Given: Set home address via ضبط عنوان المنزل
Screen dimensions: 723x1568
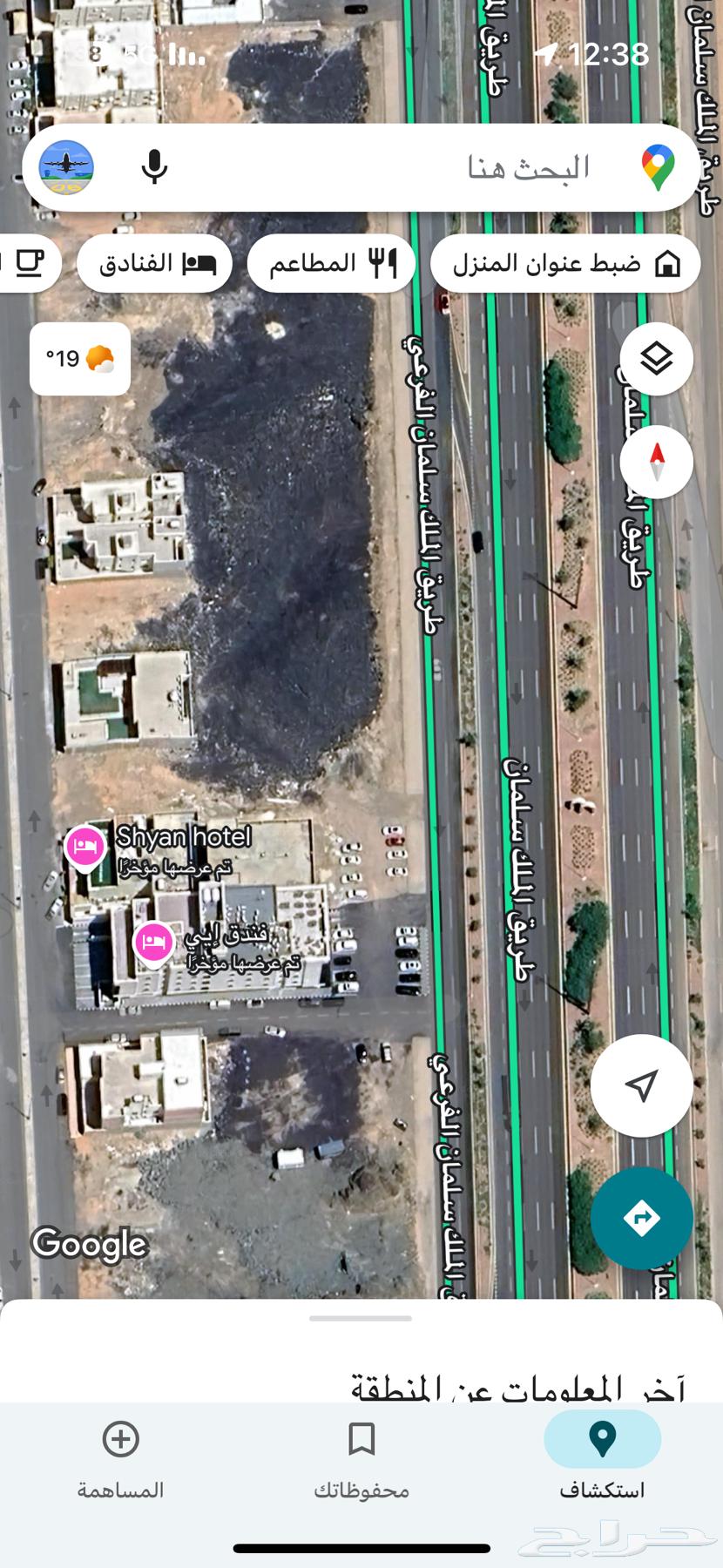Looking at the screenshot, I should tap(564, 262).
